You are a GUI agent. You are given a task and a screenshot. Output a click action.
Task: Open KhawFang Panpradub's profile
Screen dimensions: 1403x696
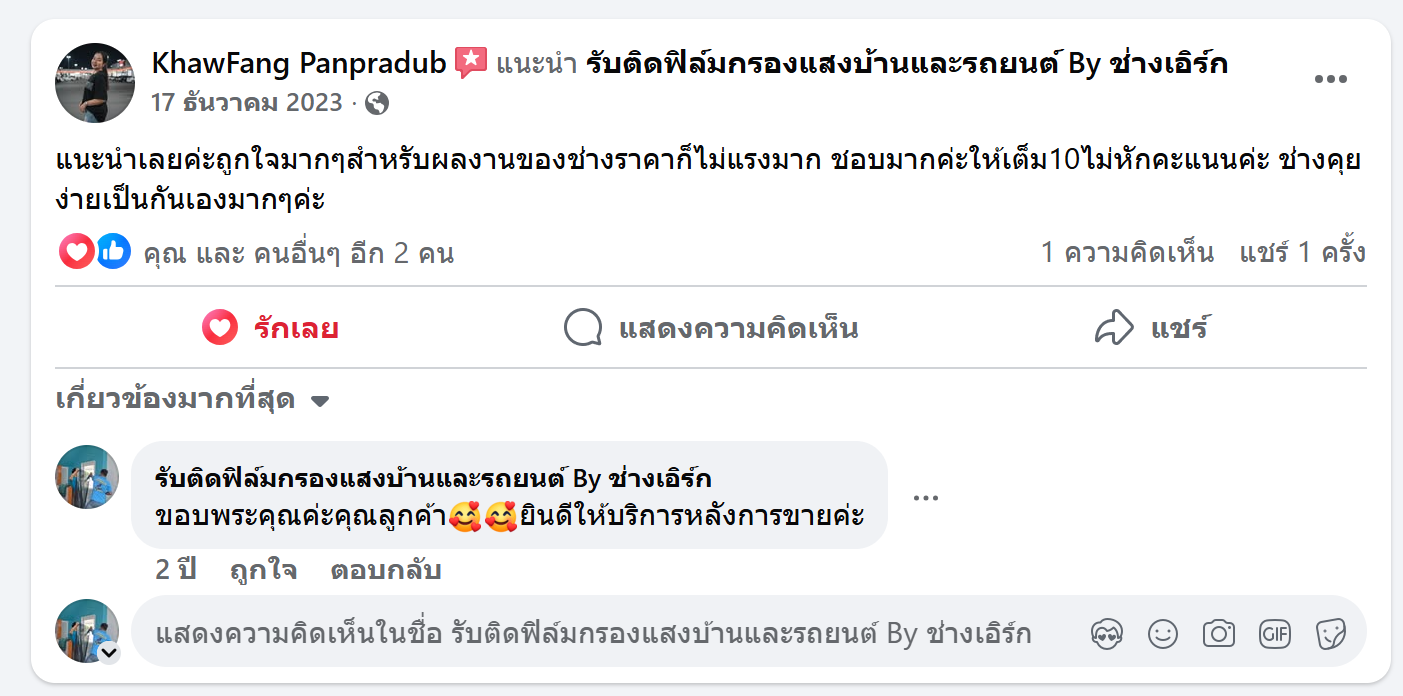pyautogui.click(x=298, y=64)
